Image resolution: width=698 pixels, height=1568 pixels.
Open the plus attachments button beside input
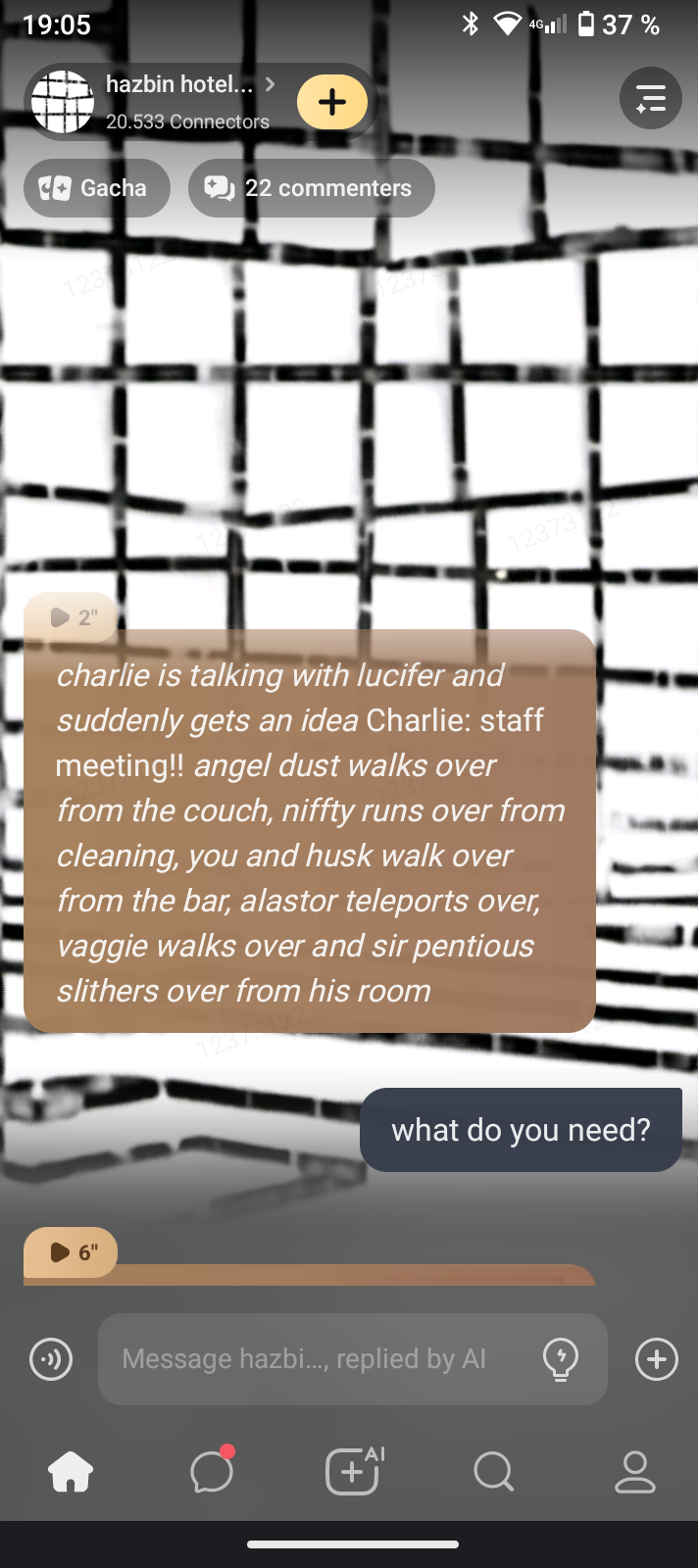tap(656, 1359)
